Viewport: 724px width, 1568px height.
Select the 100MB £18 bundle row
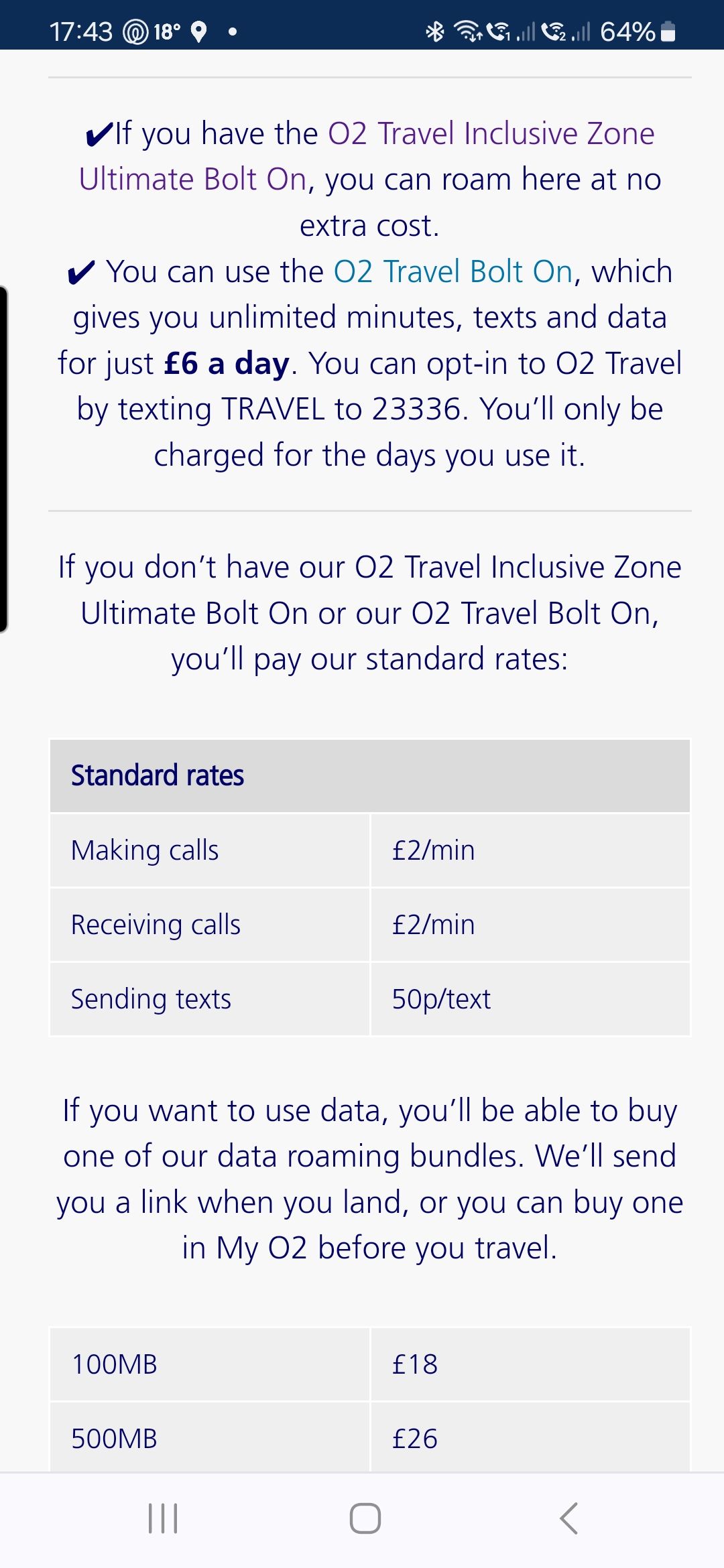(370, 1365)
